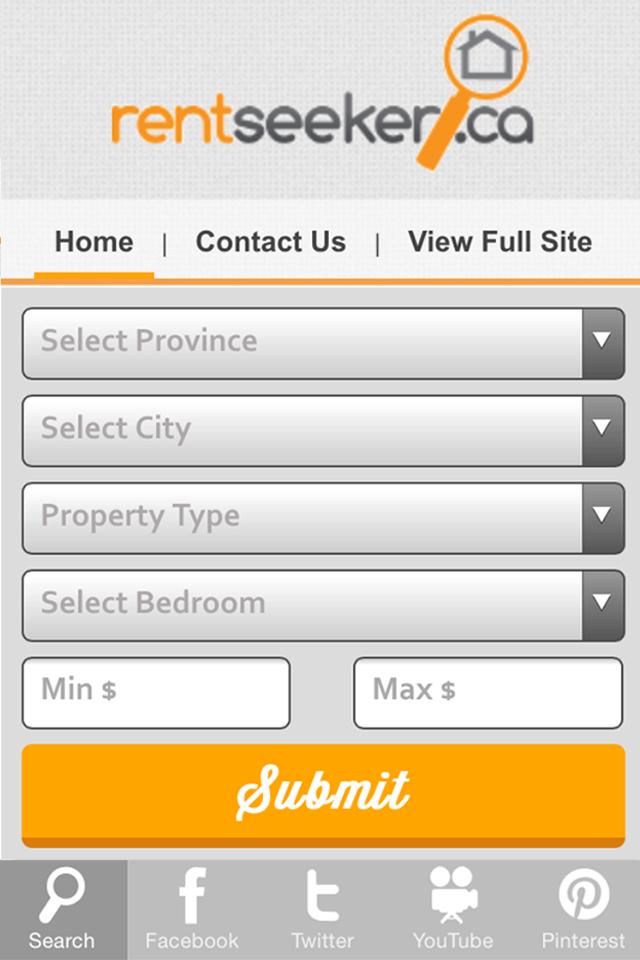This screenshot has width=640, height=960.
Task: Focus the Max $ price field
Action: 488,692
